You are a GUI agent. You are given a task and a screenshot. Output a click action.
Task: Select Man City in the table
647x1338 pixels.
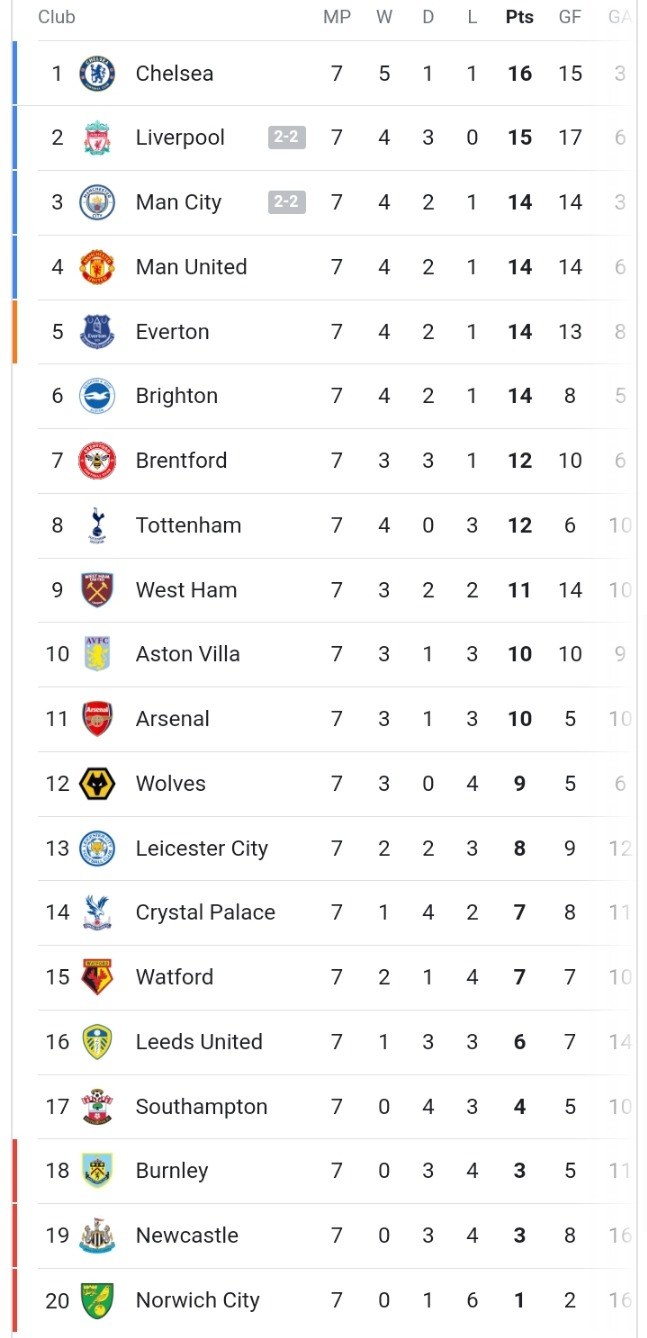(325, 202)
